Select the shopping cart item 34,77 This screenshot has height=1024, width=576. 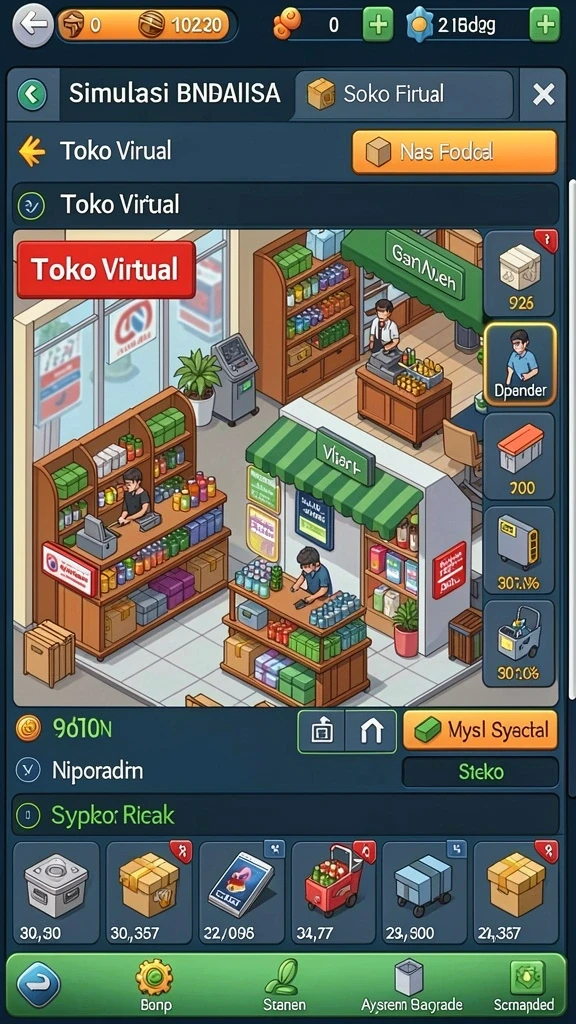point(333,892)
